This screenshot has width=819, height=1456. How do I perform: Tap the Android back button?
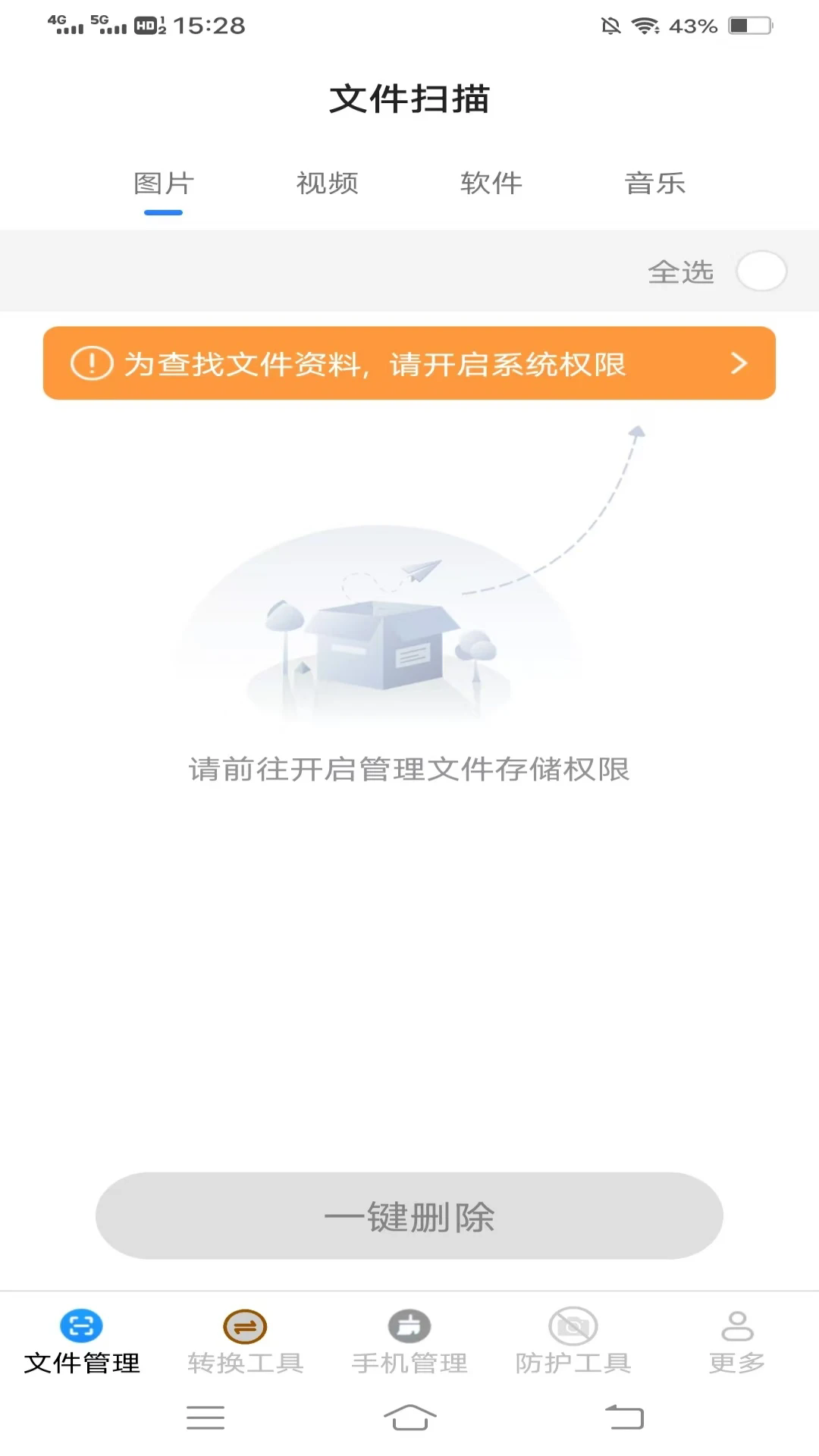[x=622, y=1418]
